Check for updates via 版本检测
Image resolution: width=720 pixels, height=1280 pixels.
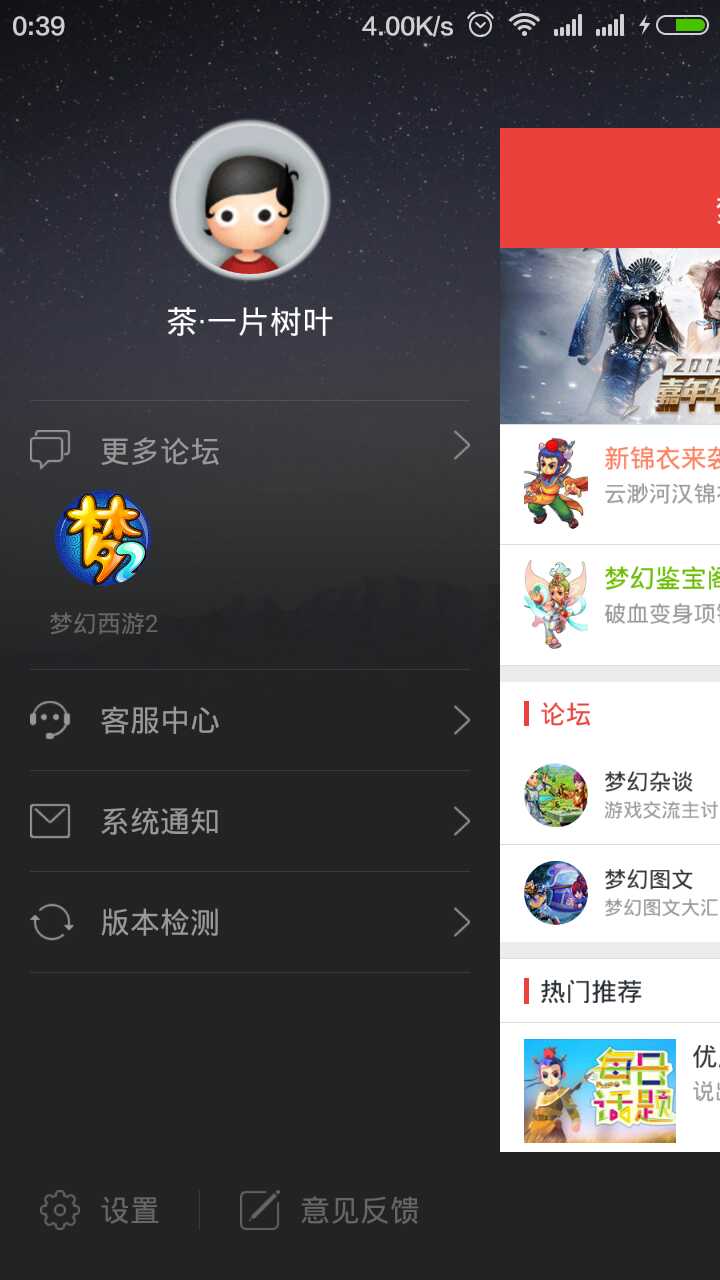coord(250,922)
